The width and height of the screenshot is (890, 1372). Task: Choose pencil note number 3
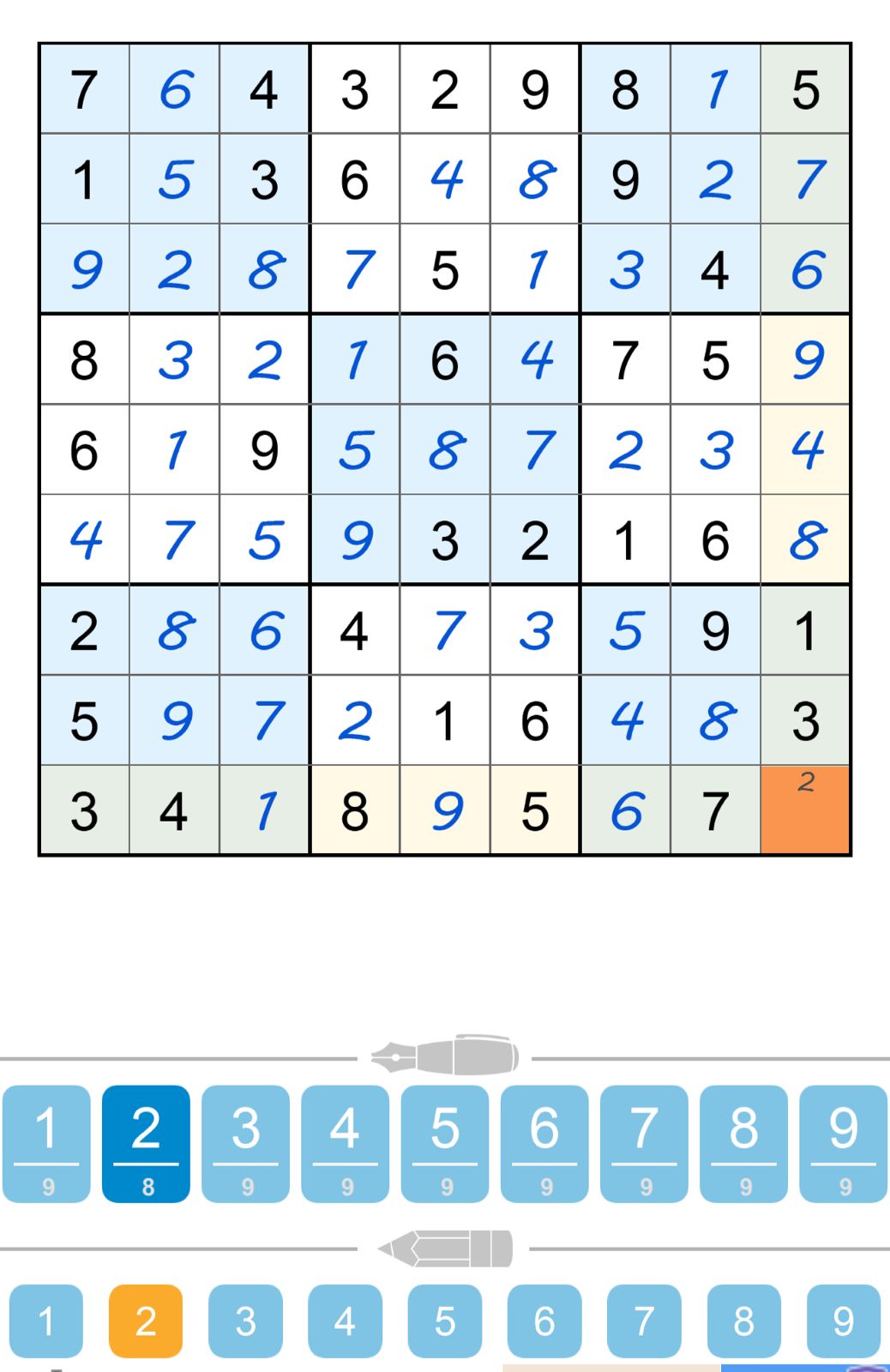coord(246,1321)
